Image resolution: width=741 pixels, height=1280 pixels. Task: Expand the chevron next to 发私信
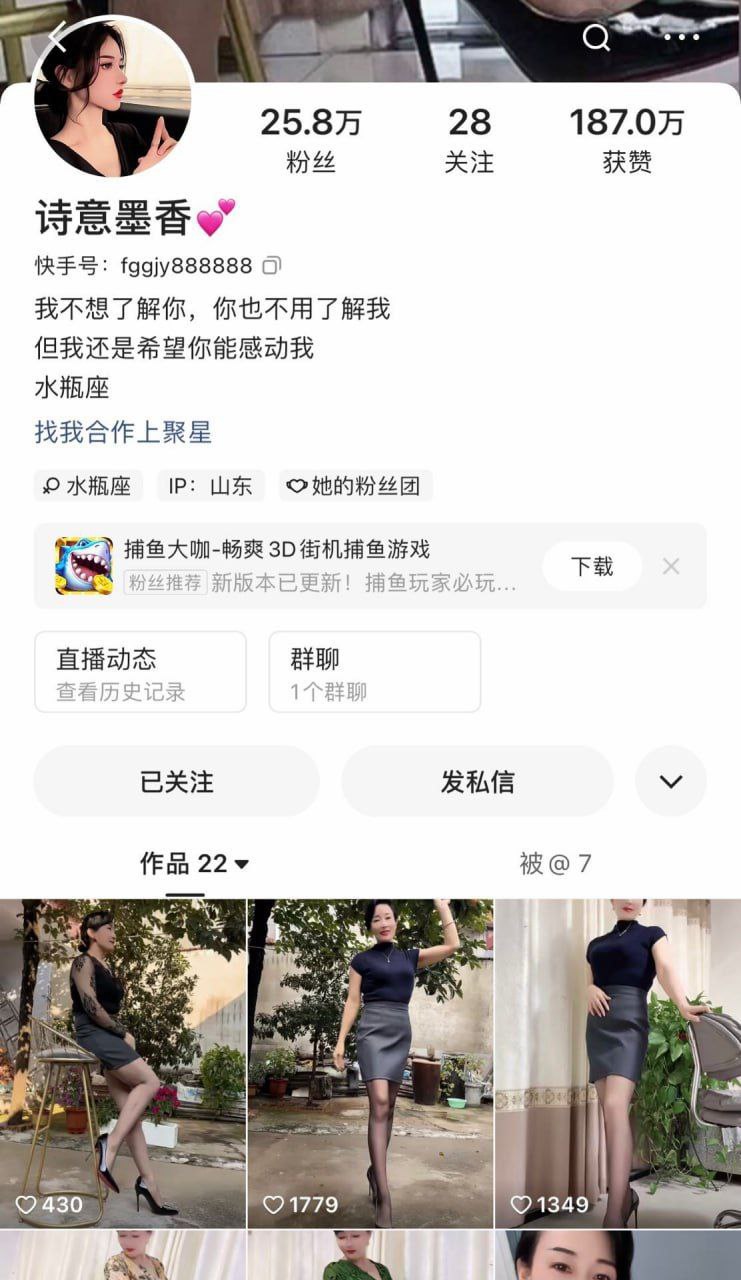(670, 781)
